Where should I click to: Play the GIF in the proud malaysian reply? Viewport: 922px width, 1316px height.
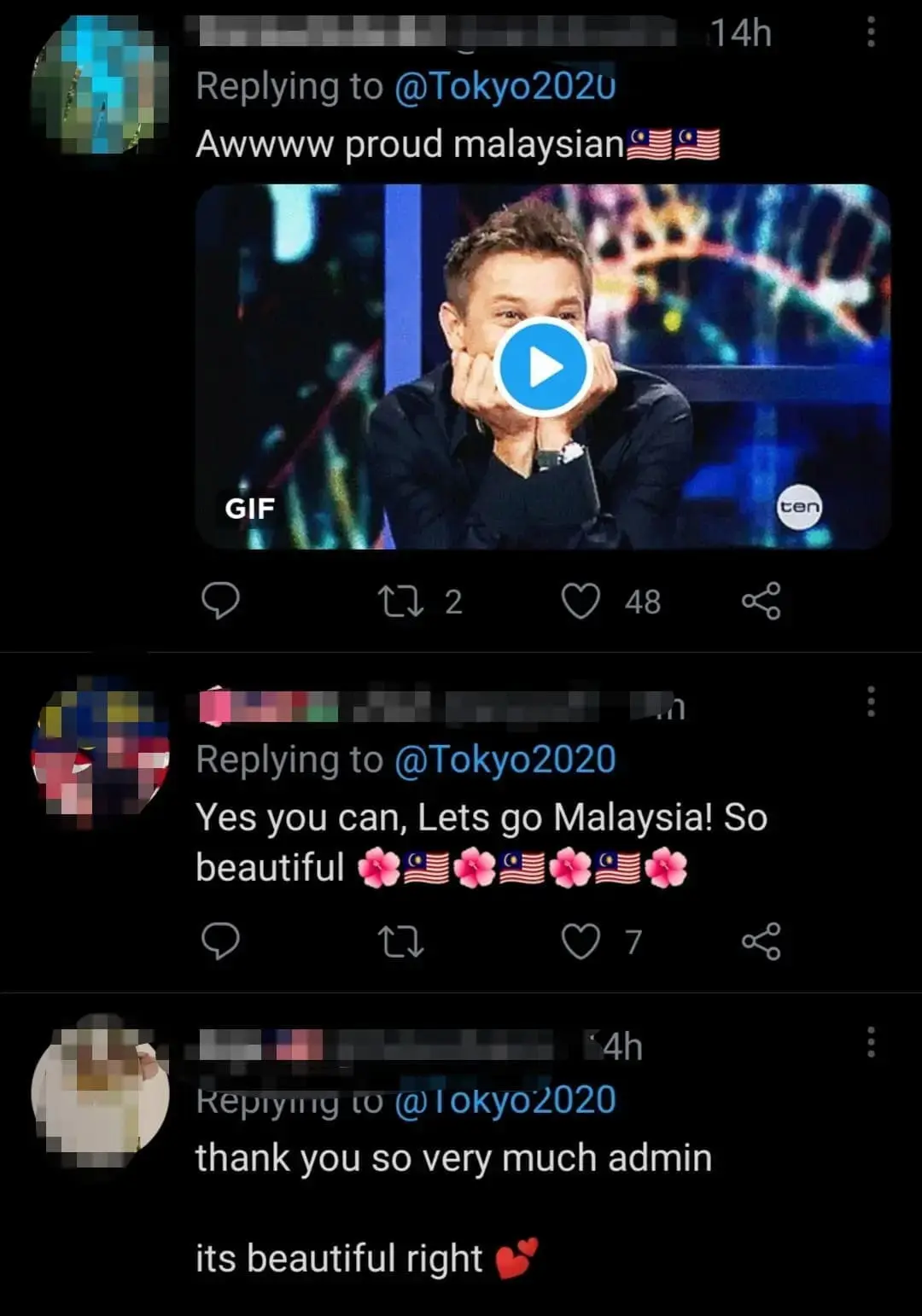click(543, 367)
